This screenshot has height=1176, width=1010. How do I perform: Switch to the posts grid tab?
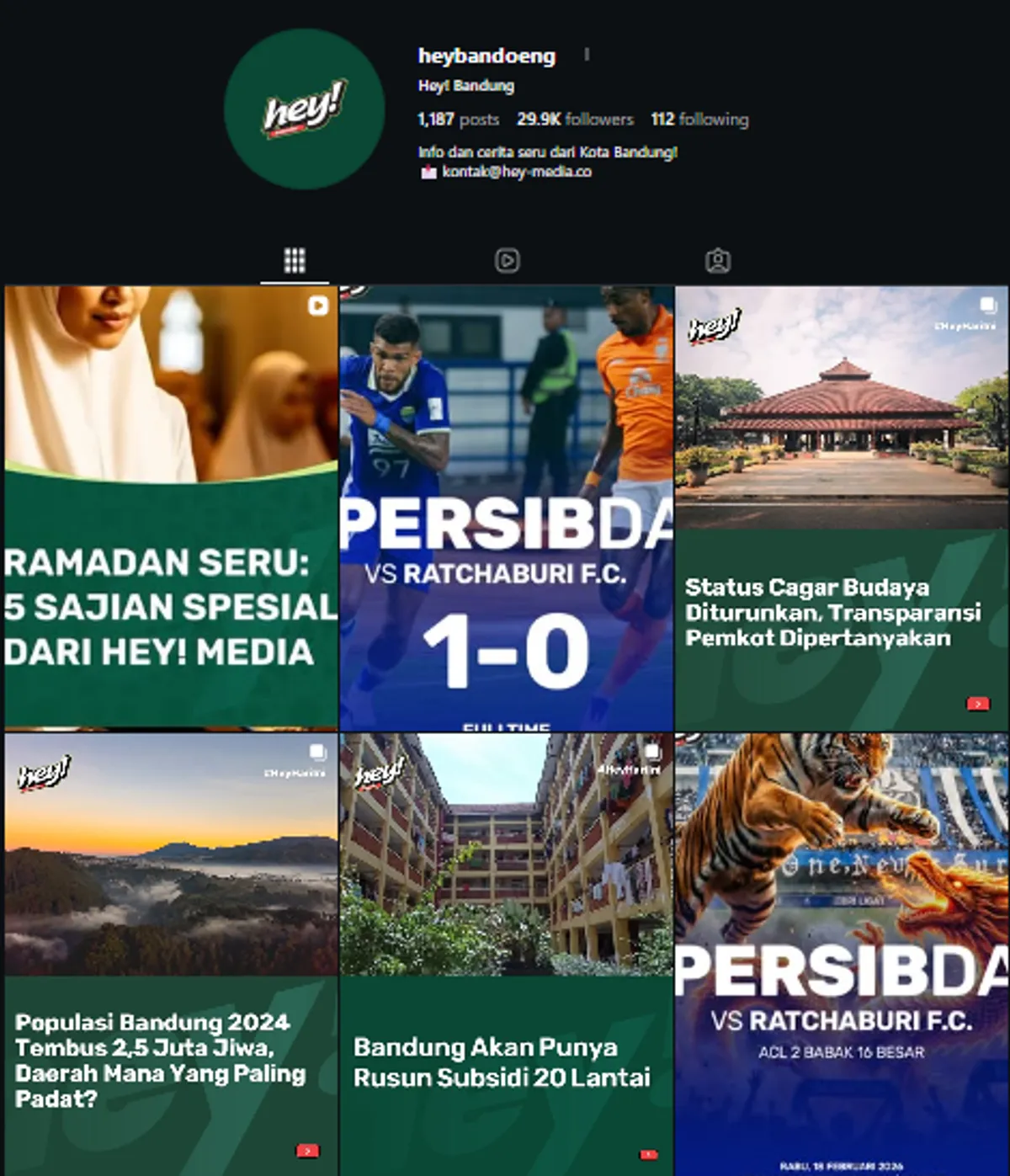(295, 260)
